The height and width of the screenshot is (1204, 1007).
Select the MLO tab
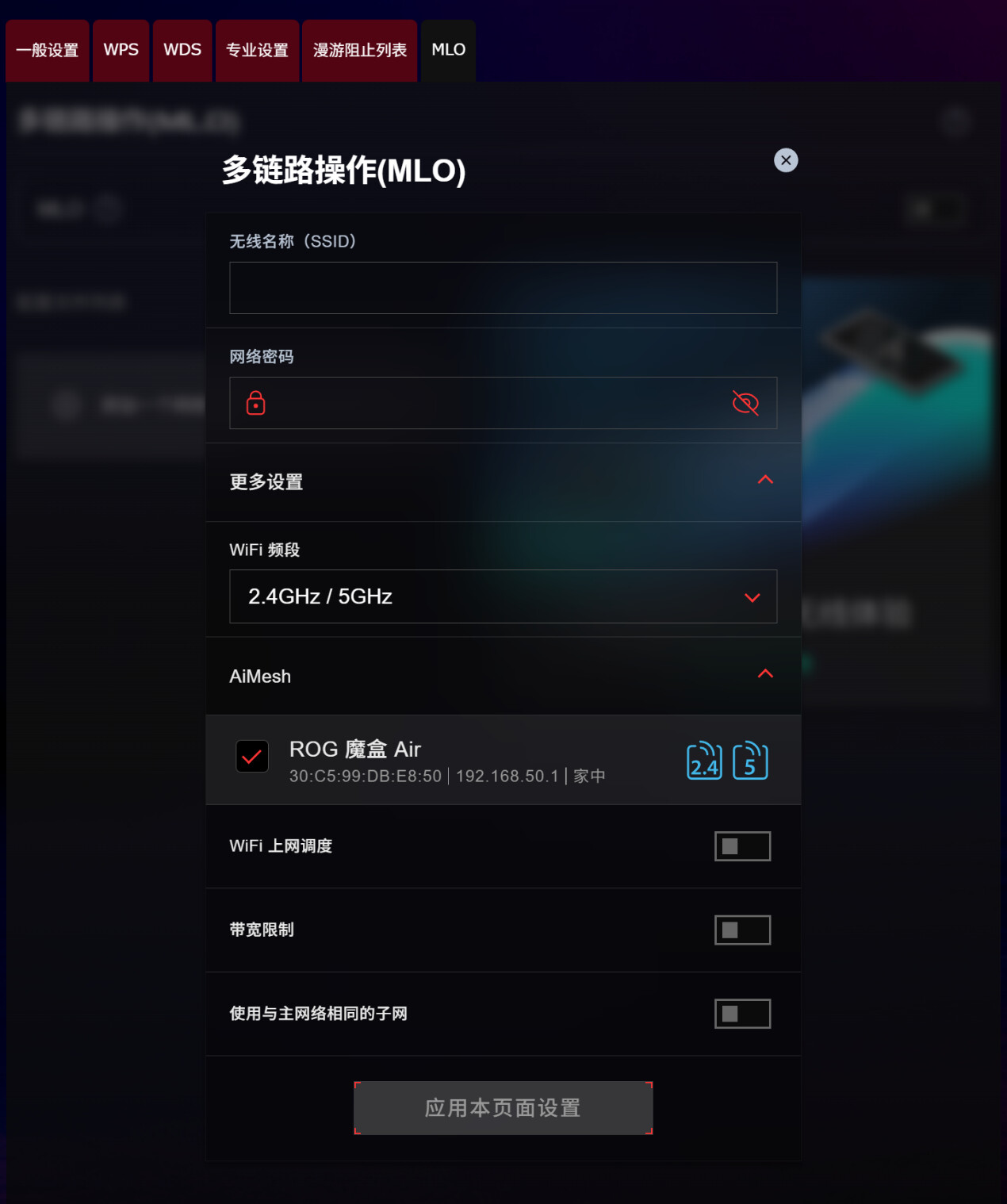pos(448,50)
